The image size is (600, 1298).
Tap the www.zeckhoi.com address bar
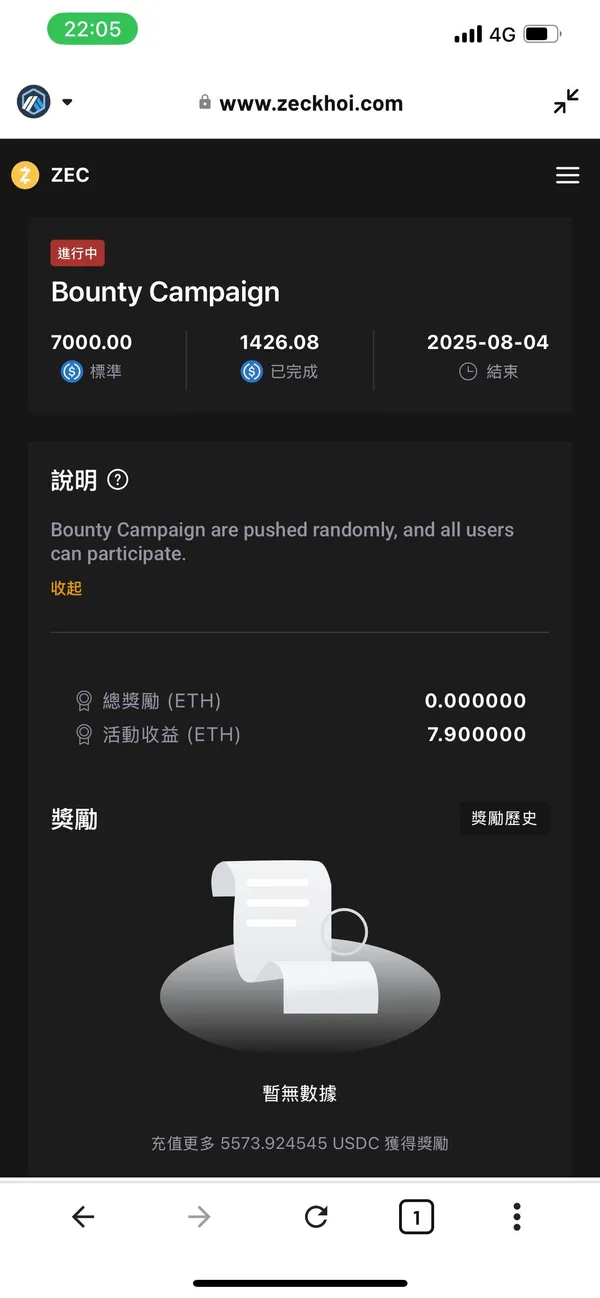click(x=300, y=103)
